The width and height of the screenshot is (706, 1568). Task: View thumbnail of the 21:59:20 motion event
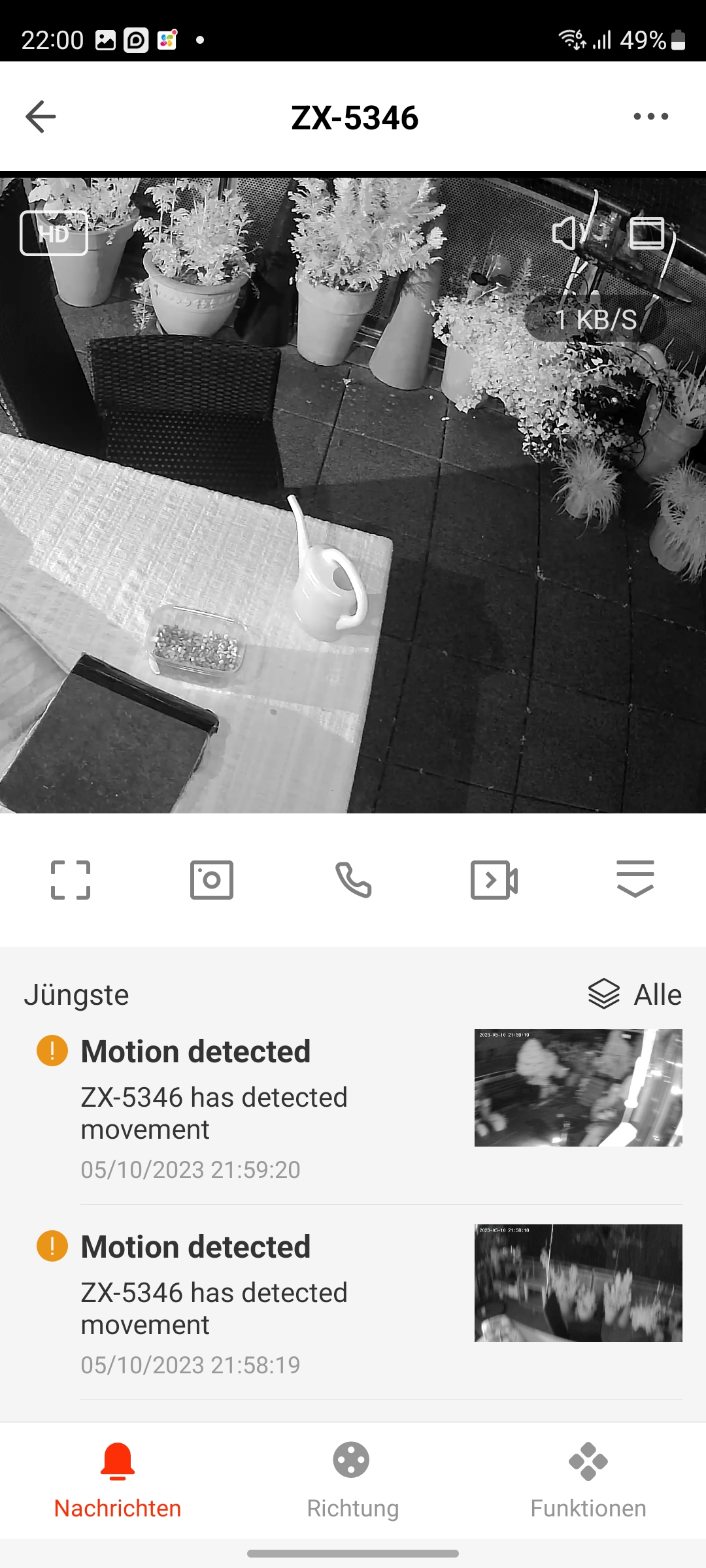[x=578, y=1088]
